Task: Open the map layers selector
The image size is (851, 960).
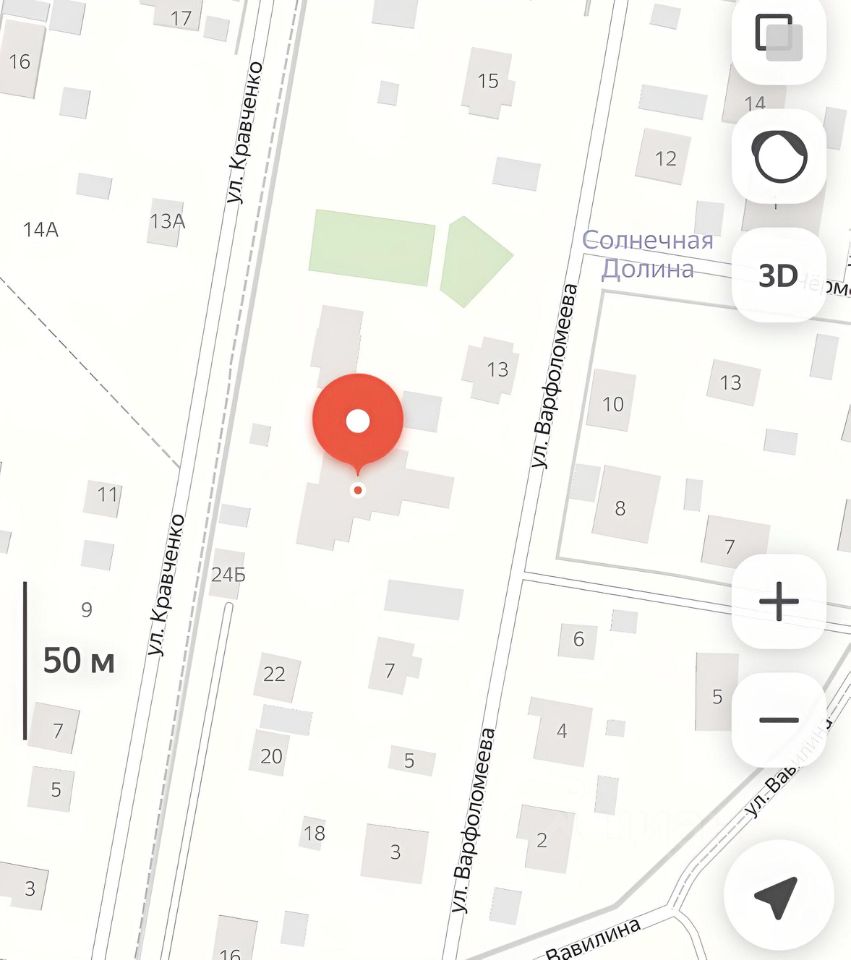Action: (779, 37)
